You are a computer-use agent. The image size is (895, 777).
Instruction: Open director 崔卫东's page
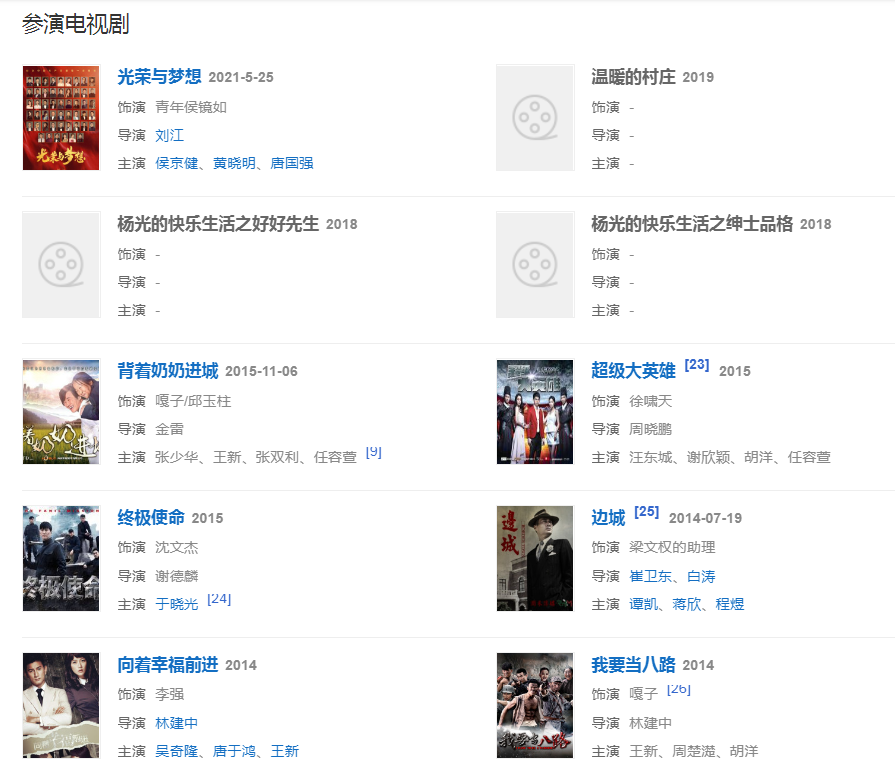tap(651, 576)
